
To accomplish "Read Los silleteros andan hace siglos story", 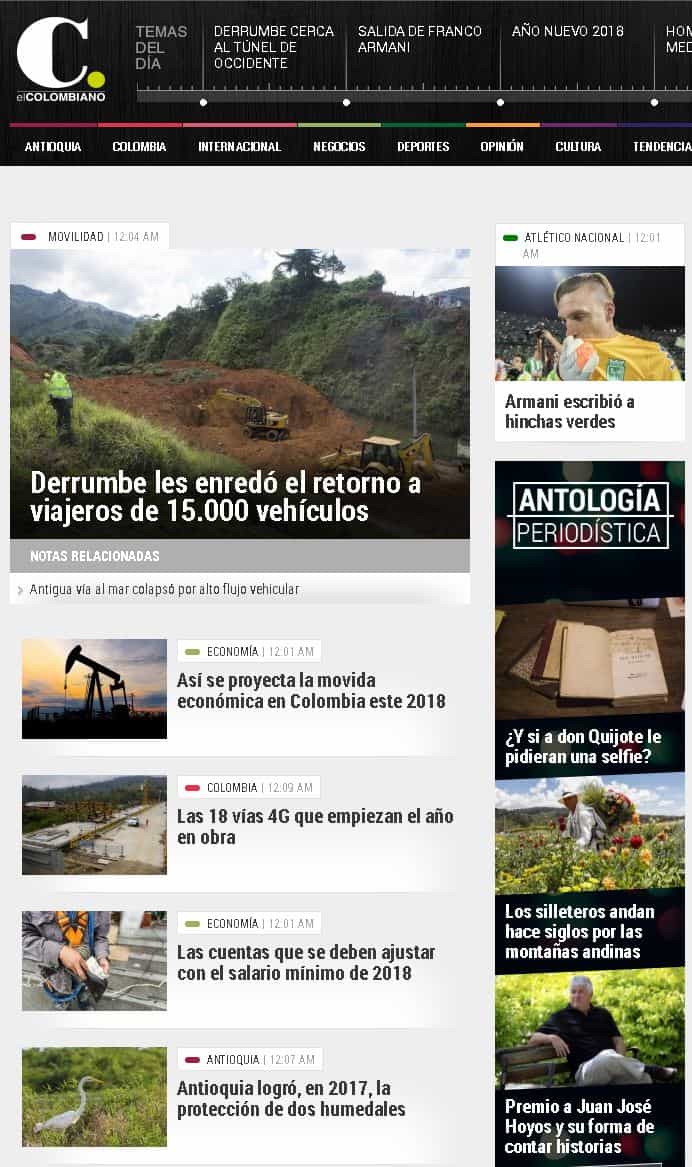I will (x=580, y=931).
